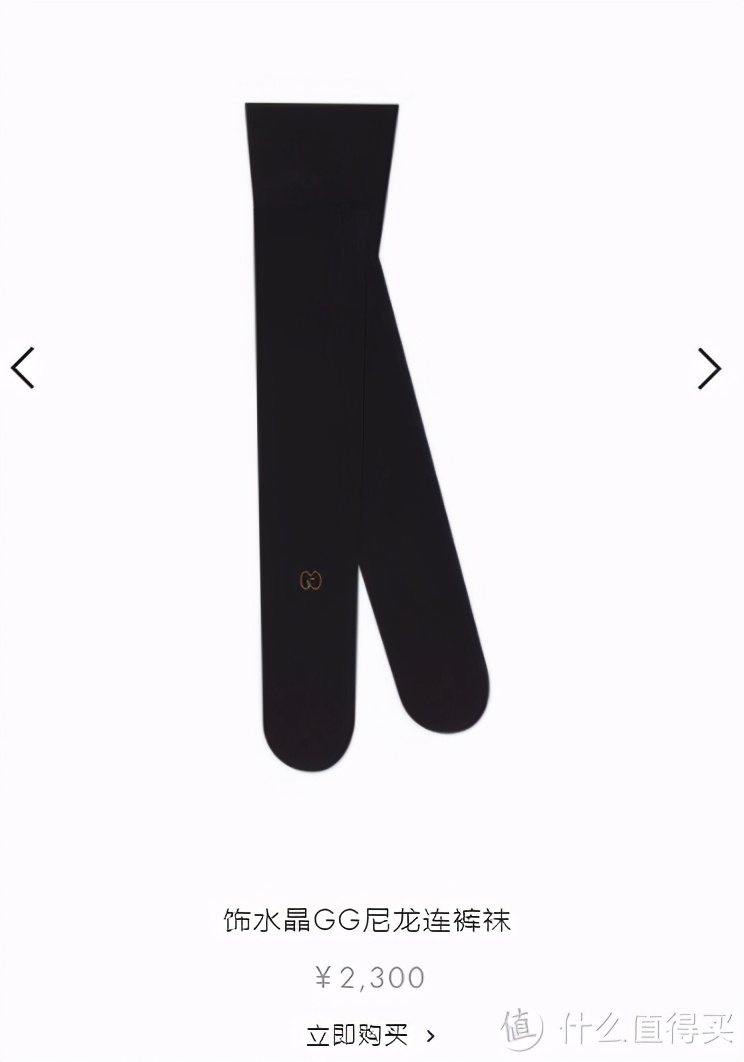Go to the previous product with the left arrow

click(23, 368)
